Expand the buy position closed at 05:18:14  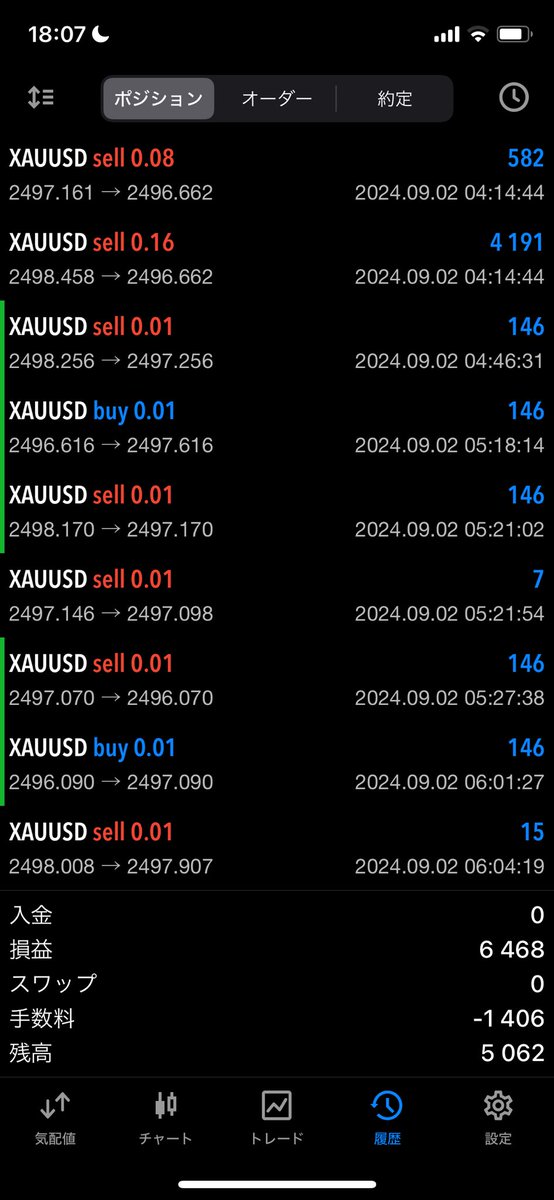pos(277,426)
